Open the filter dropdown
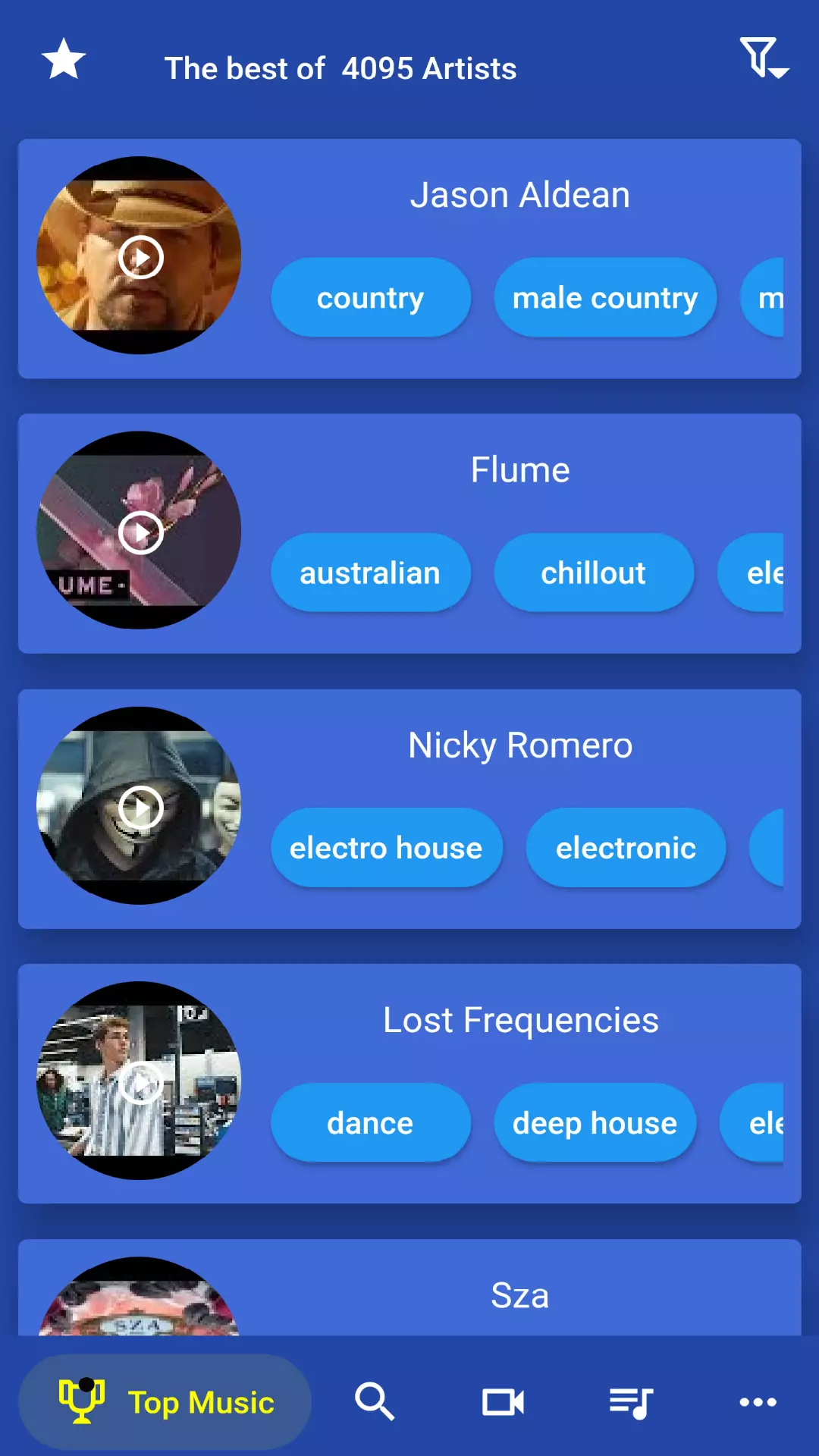Viewport: 819px width, 1456px height. coord(764,58)
